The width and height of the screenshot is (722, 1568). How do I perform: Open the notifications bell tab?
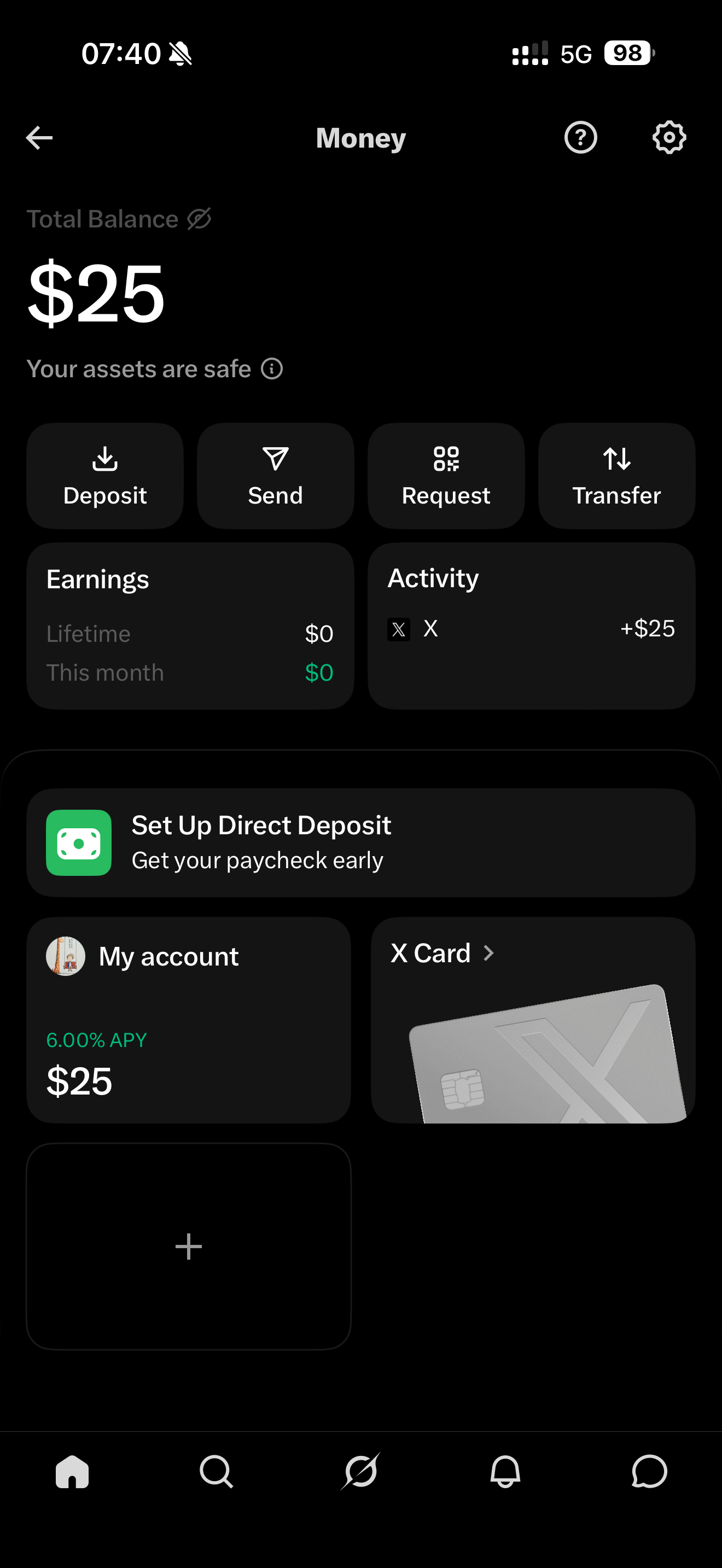click(505, 1472)
